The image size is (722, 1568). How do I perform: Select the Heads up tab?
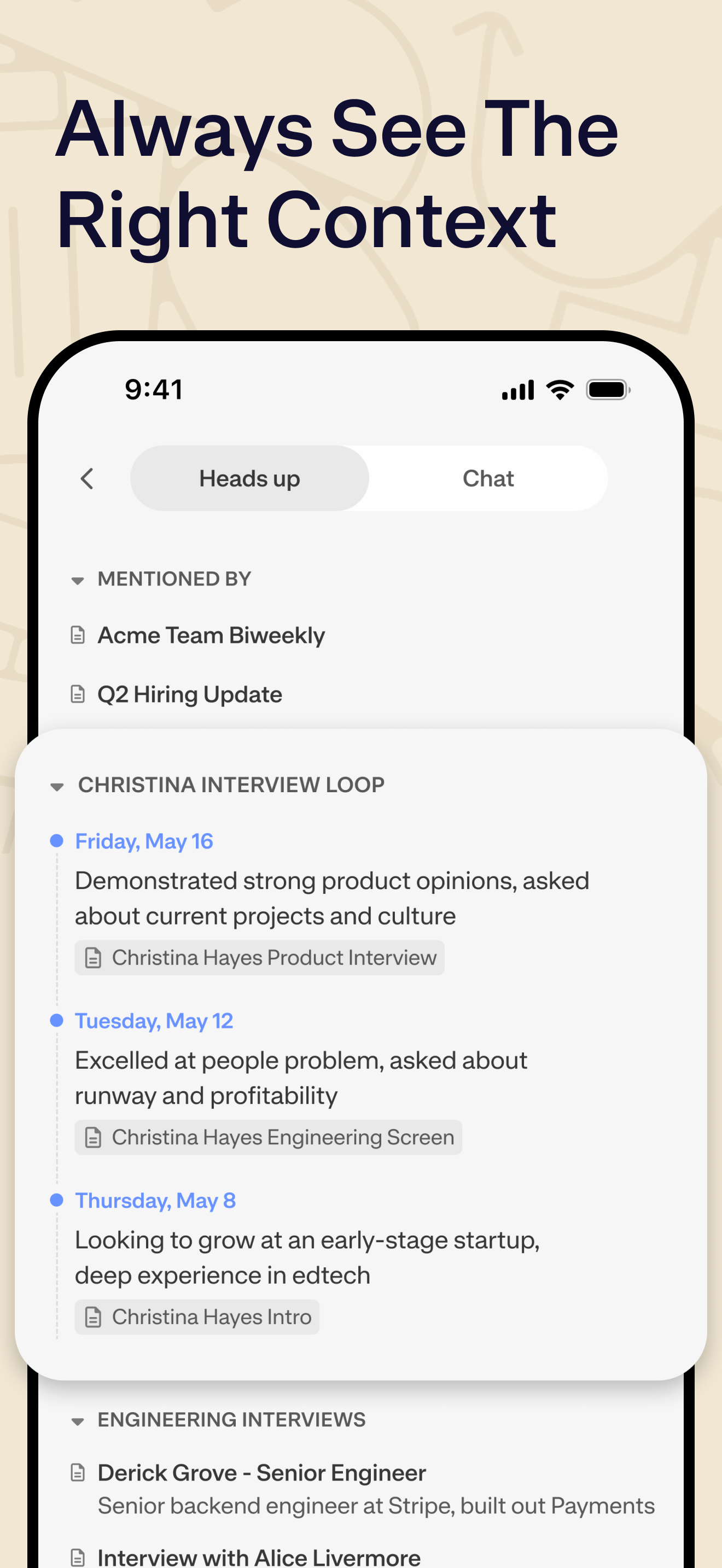coord(249,478)
